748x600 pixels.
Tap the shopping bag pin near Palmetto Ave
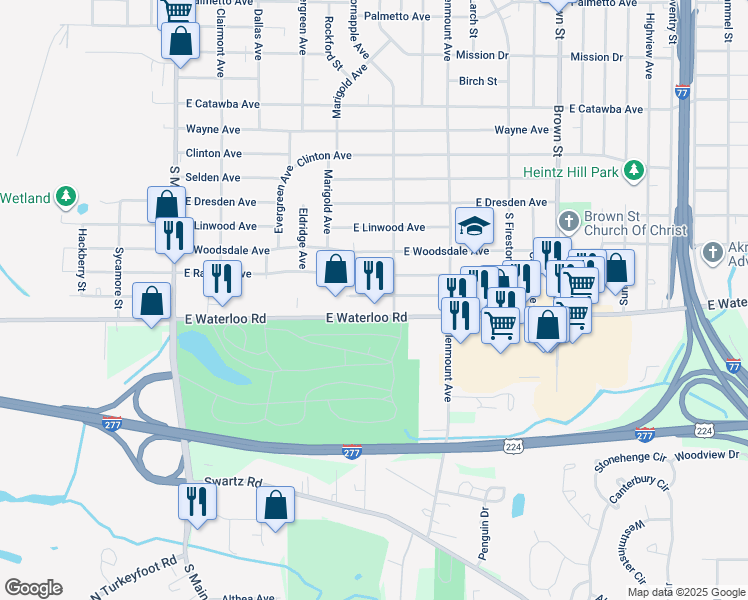click(x=180, y=43)
